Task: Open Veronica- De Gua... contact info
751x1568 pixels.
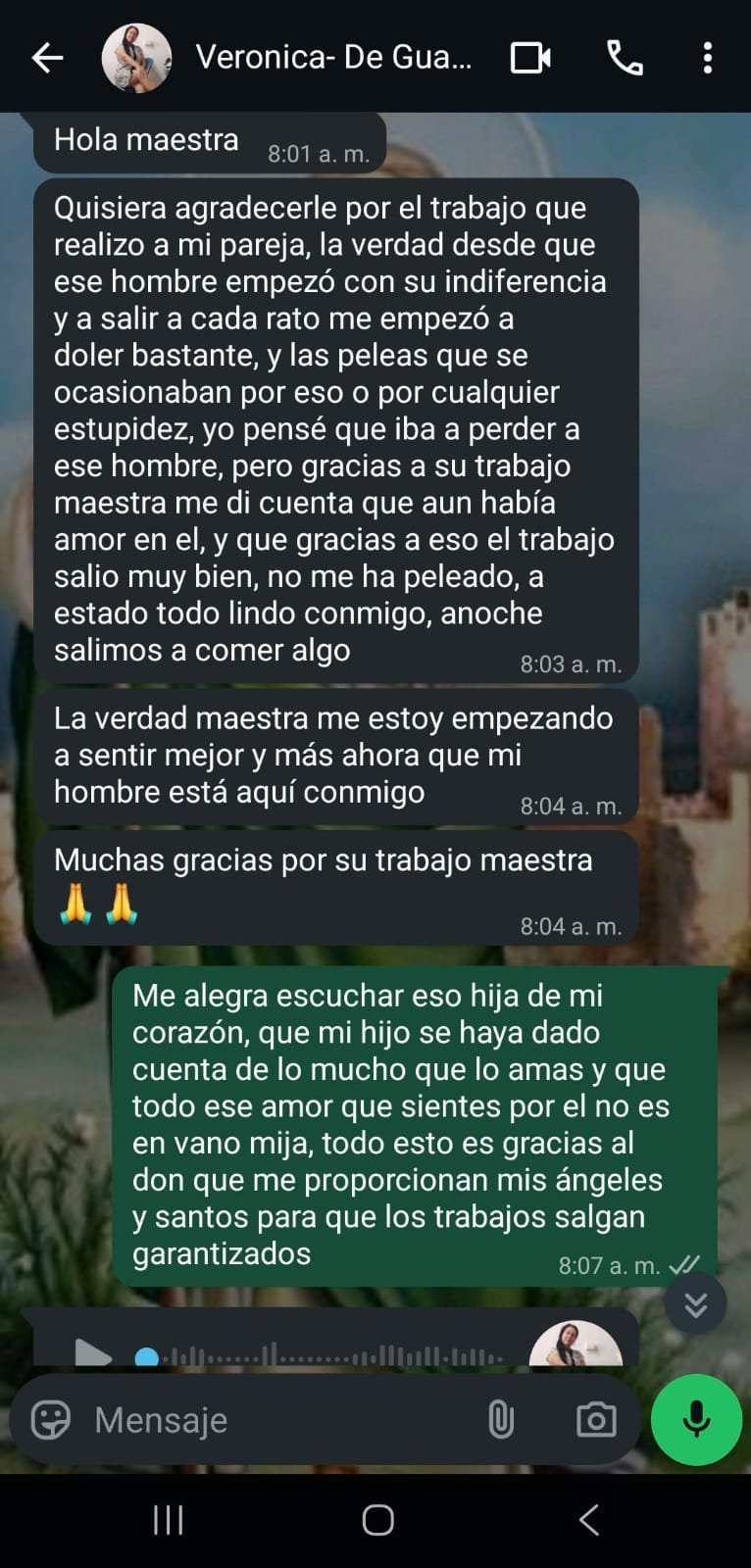Action: click(x=333, y=58)
